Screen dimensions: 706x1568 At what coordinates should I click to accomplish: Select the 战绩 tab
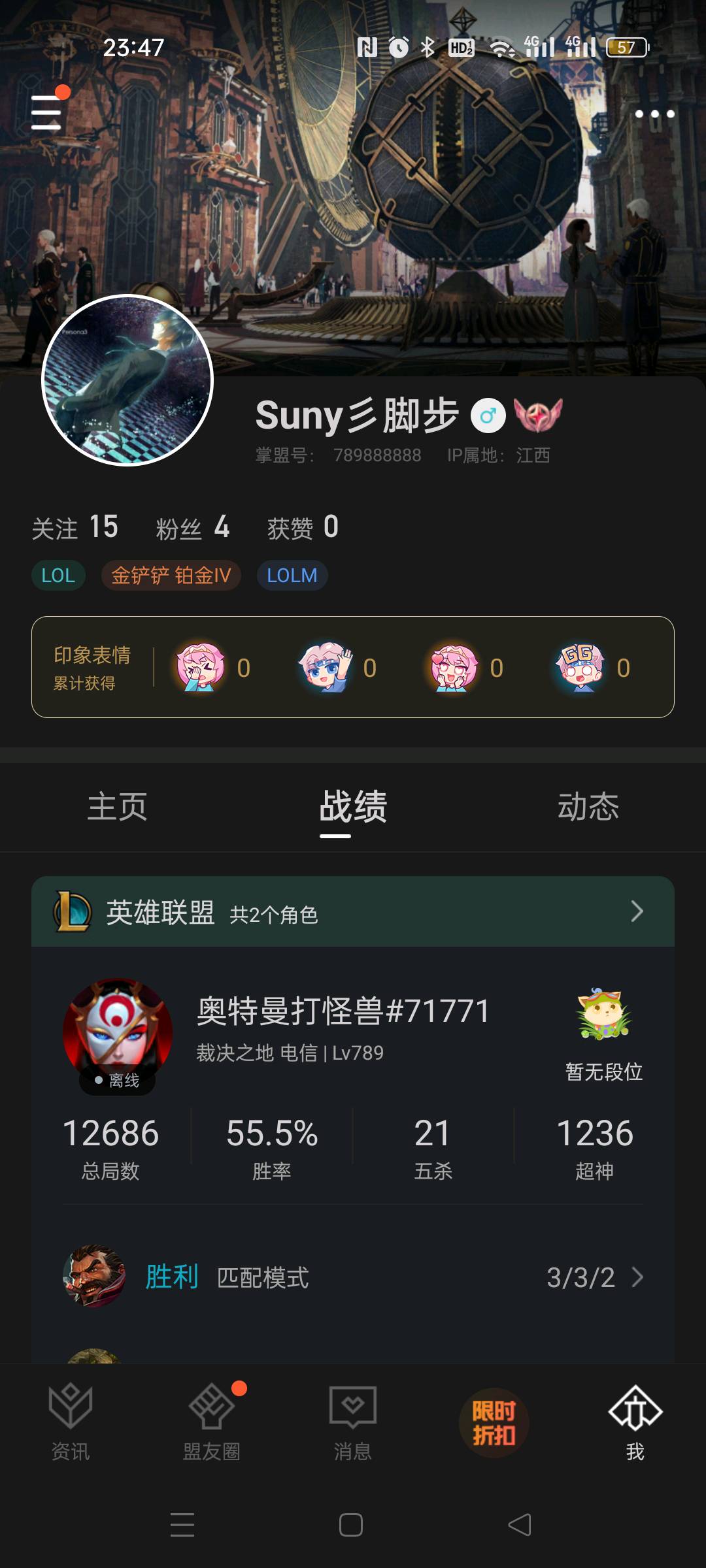click(353, 806)
